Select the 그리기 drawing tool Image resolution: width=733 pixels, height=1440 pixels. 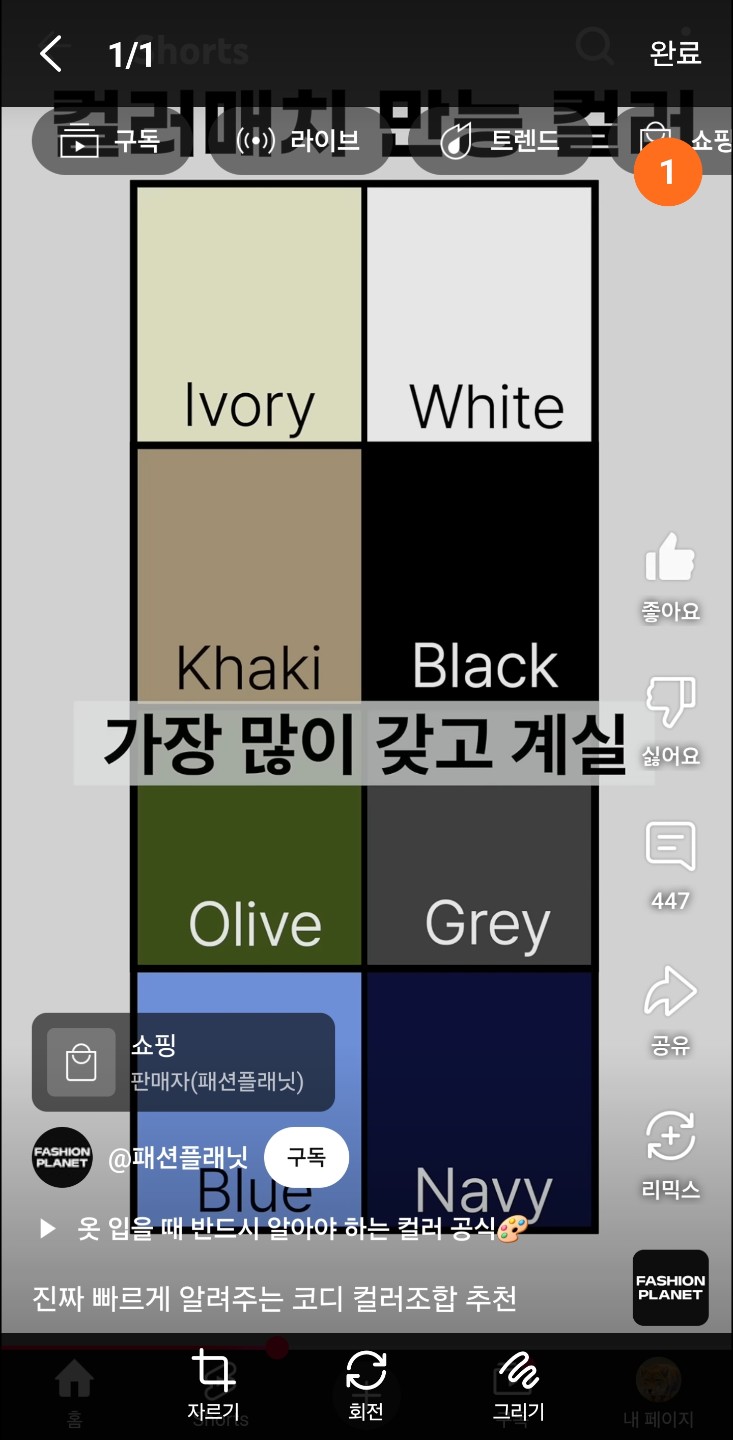519,1386
